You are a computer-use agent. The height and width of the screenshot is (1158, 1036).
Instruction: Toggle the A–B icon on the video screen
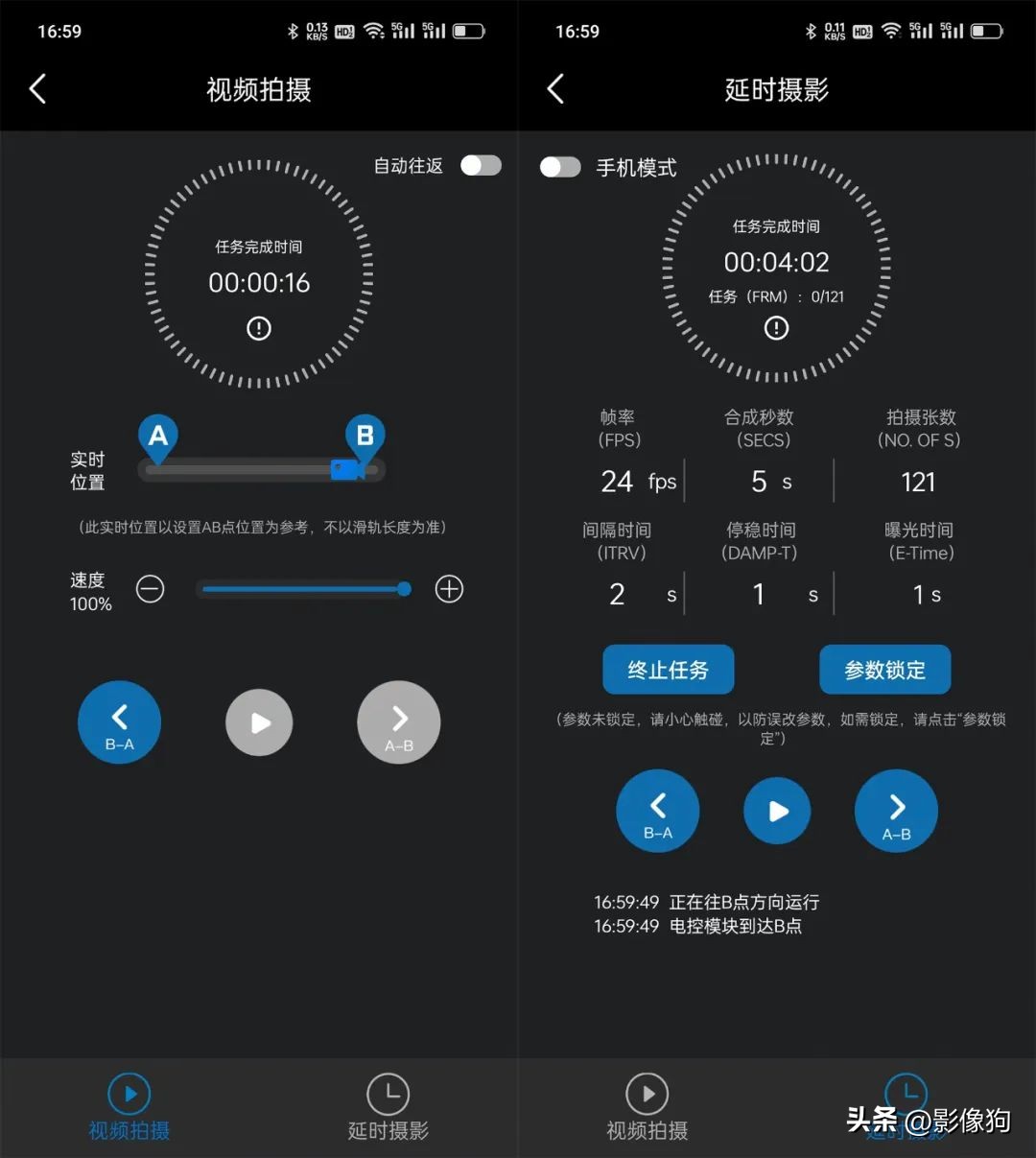tap(398, 722)
